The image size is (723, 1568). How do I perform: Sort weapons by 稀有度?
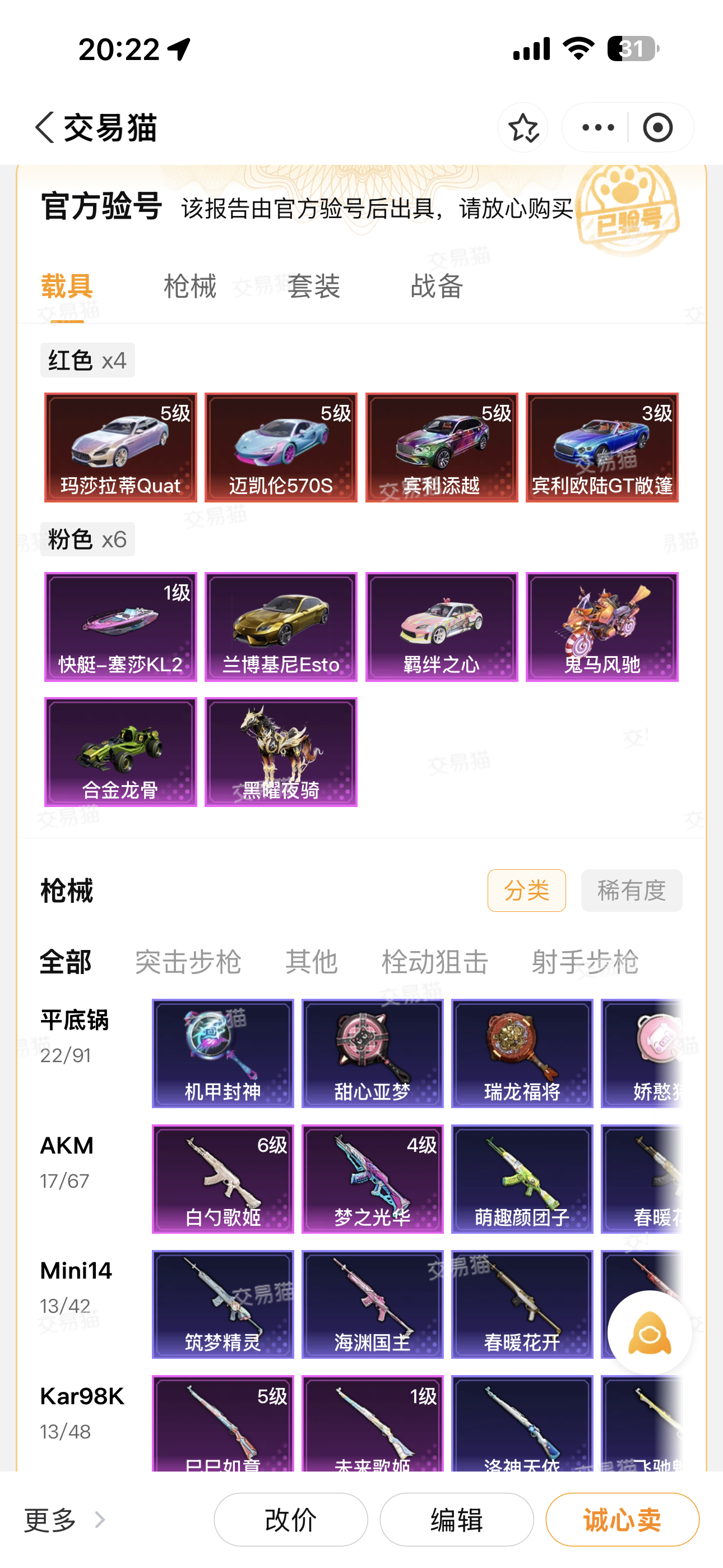point(631,890)
